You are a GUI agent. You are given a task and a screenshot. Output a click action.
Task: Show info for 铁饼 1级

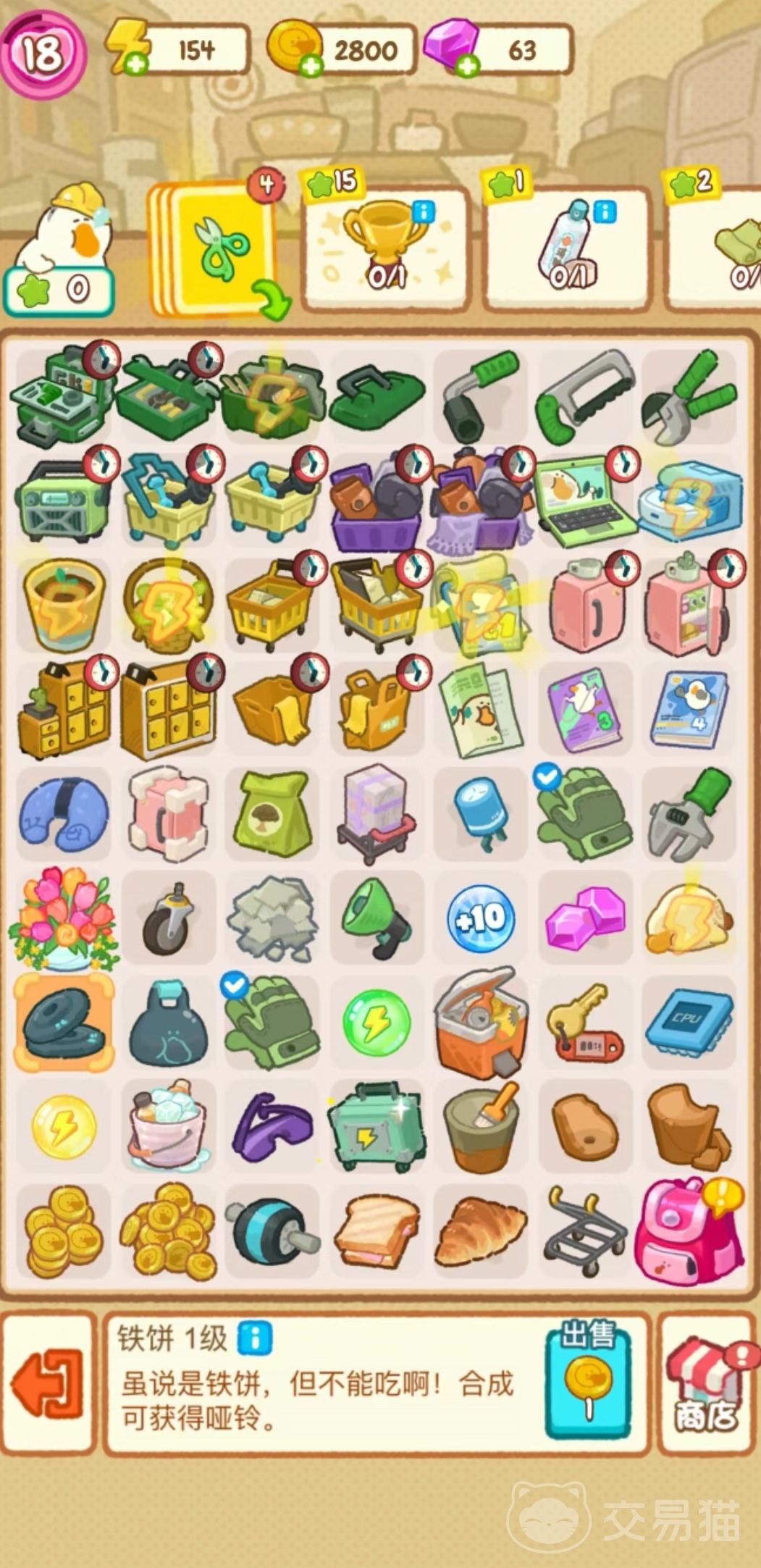click(256, 1338)
